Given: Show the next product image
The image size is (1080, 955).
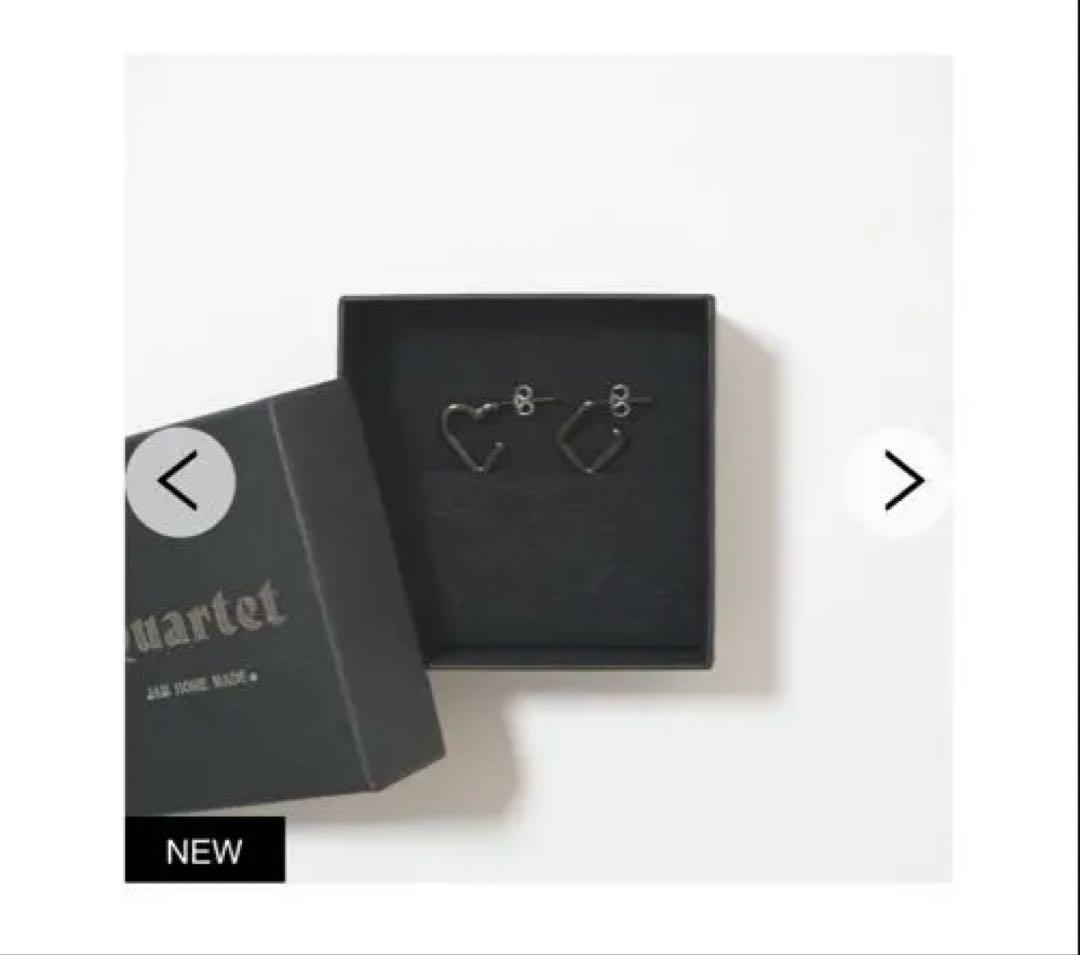Looking at the screenshot, I should click(x=900, y=482).
